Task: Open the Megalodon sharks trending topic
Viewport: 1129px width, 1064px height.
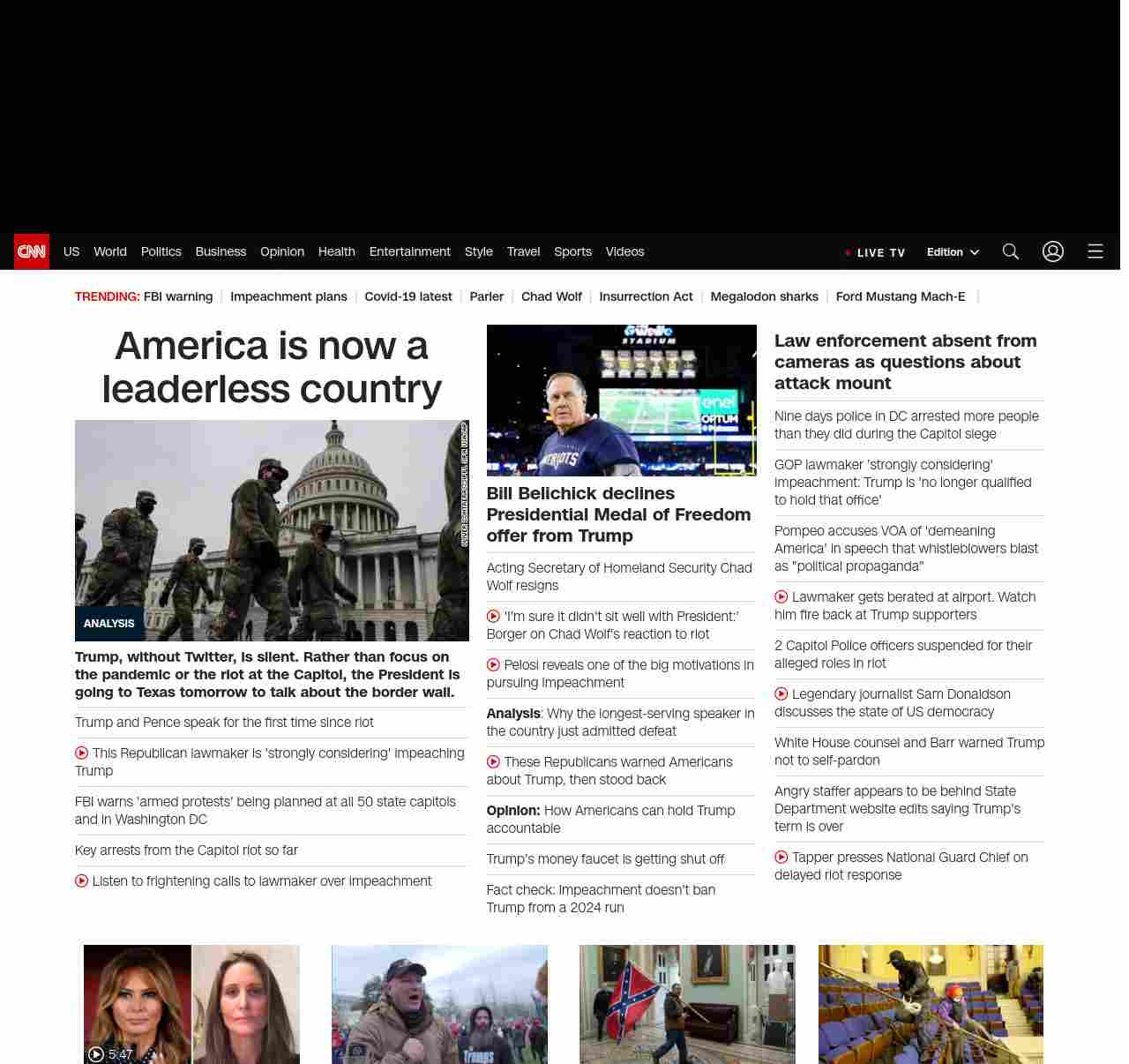Action: click(764, 296)
